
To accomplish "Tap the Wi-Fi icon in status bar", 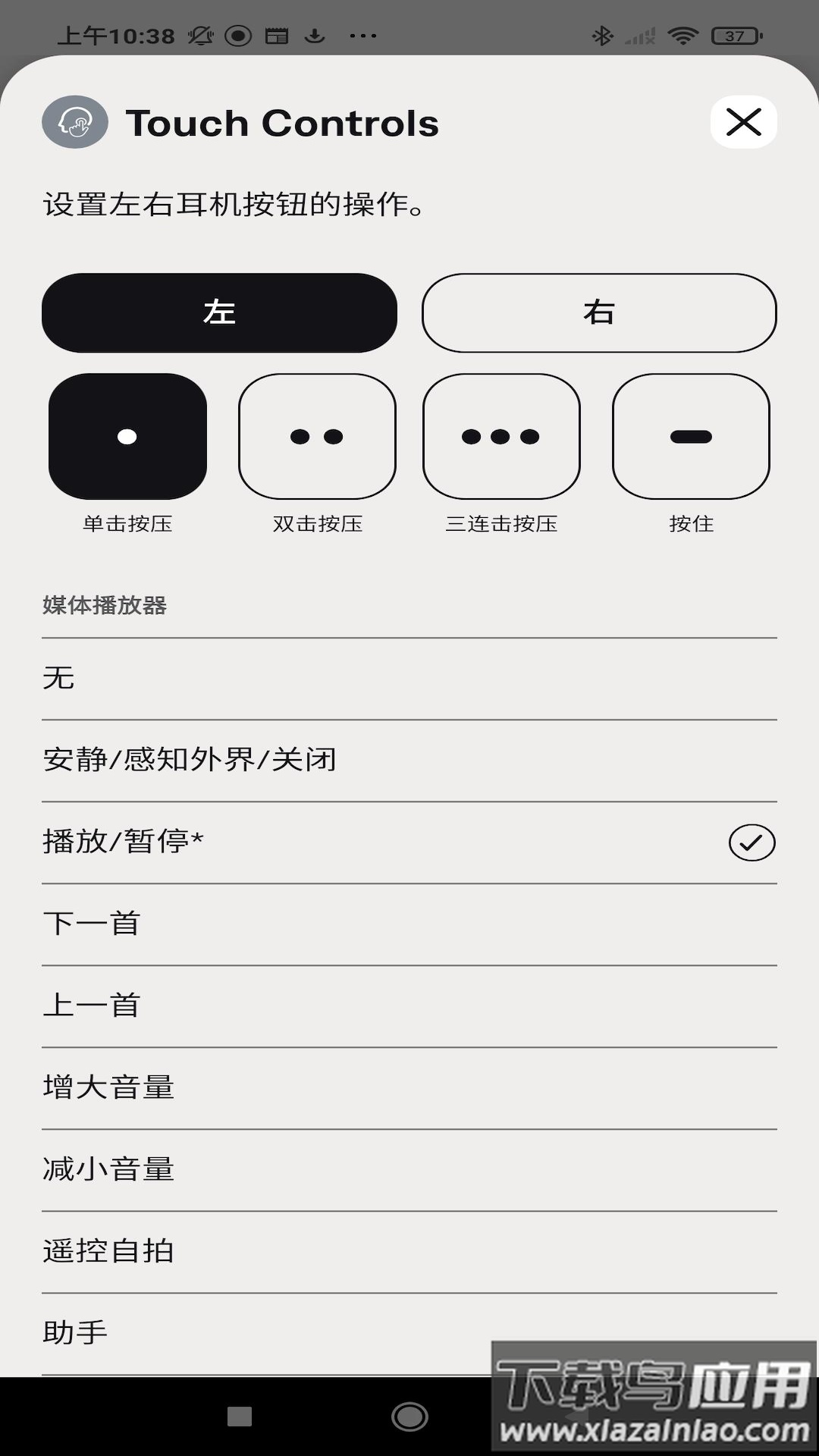I will point(681,33).
